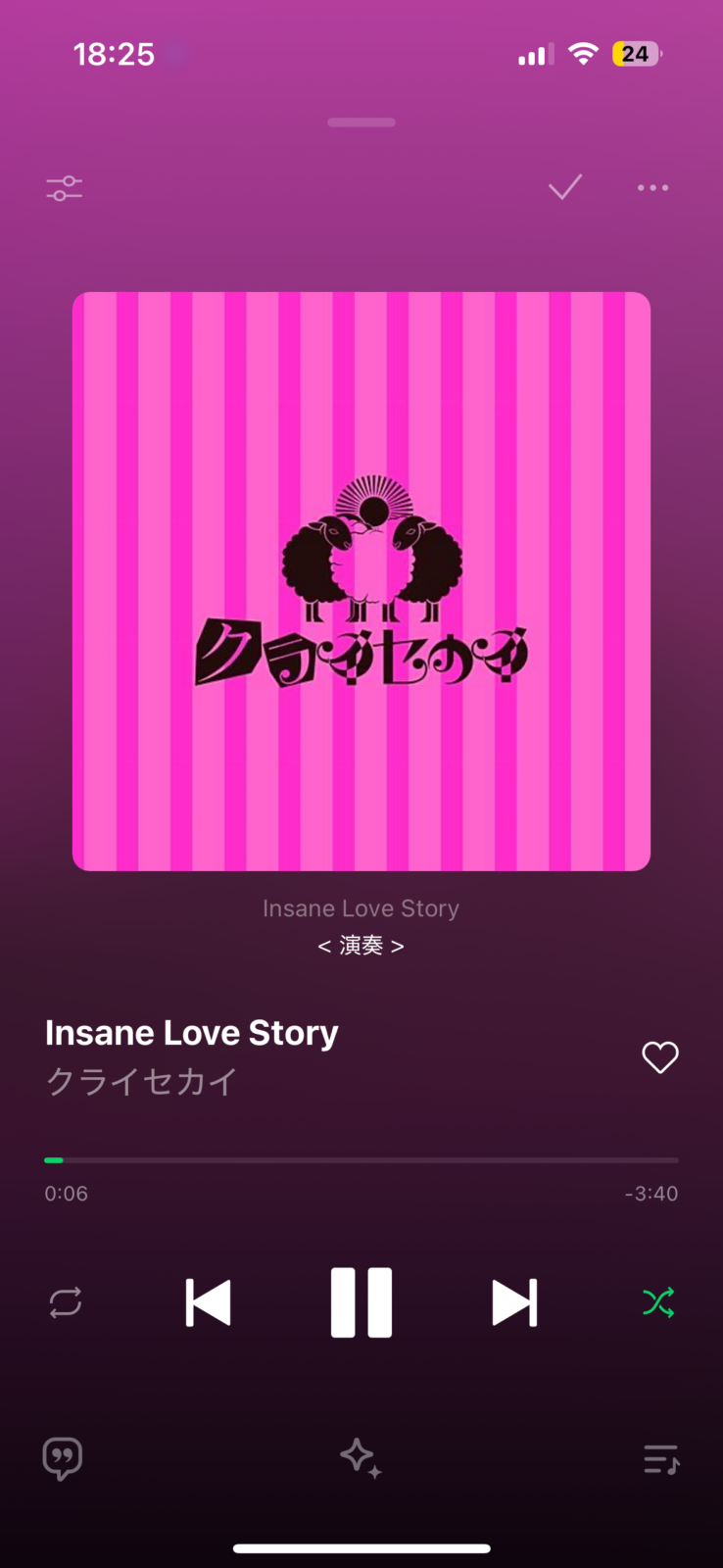Open the クライセカイ album artwork
This screenshot has height=1568, width=723.
pos(361,581)
